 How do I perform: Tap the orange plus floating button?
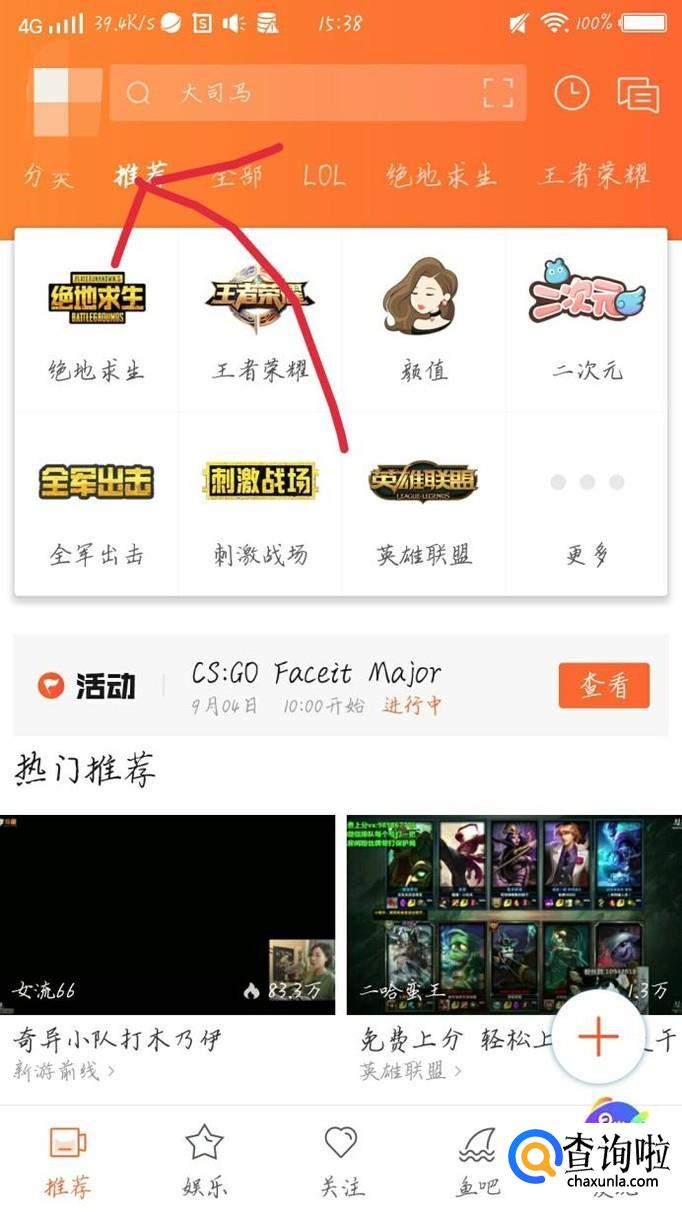598,1037
